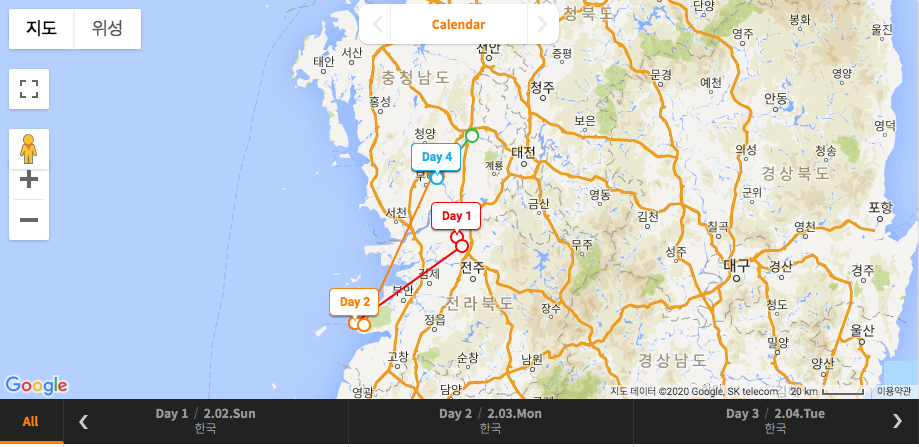The height and width of the screenshot is (447, 919).
Task: Open Day 3 2.04.Tue tab
Action: click(775, 421)
